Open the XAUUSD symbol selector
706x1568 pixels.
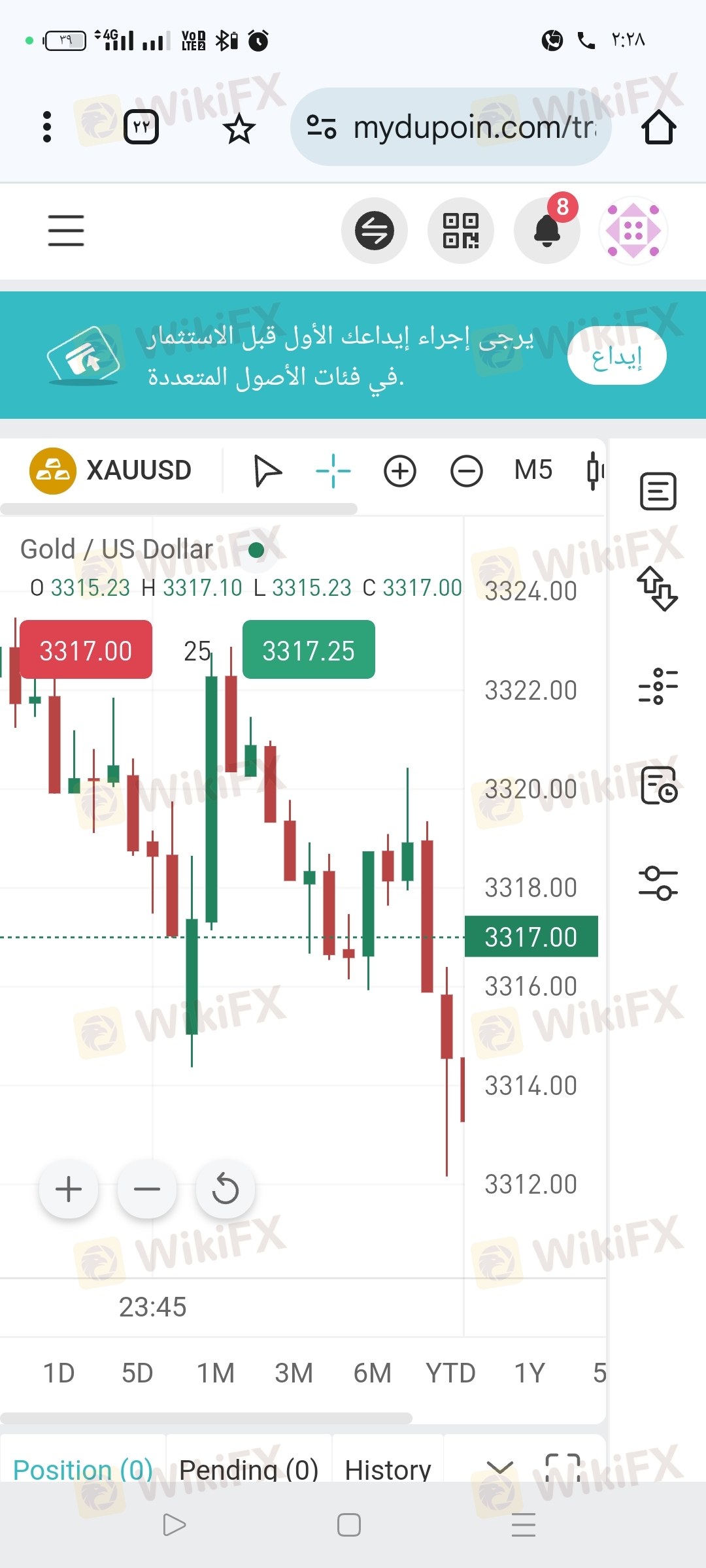pos(111,470)
